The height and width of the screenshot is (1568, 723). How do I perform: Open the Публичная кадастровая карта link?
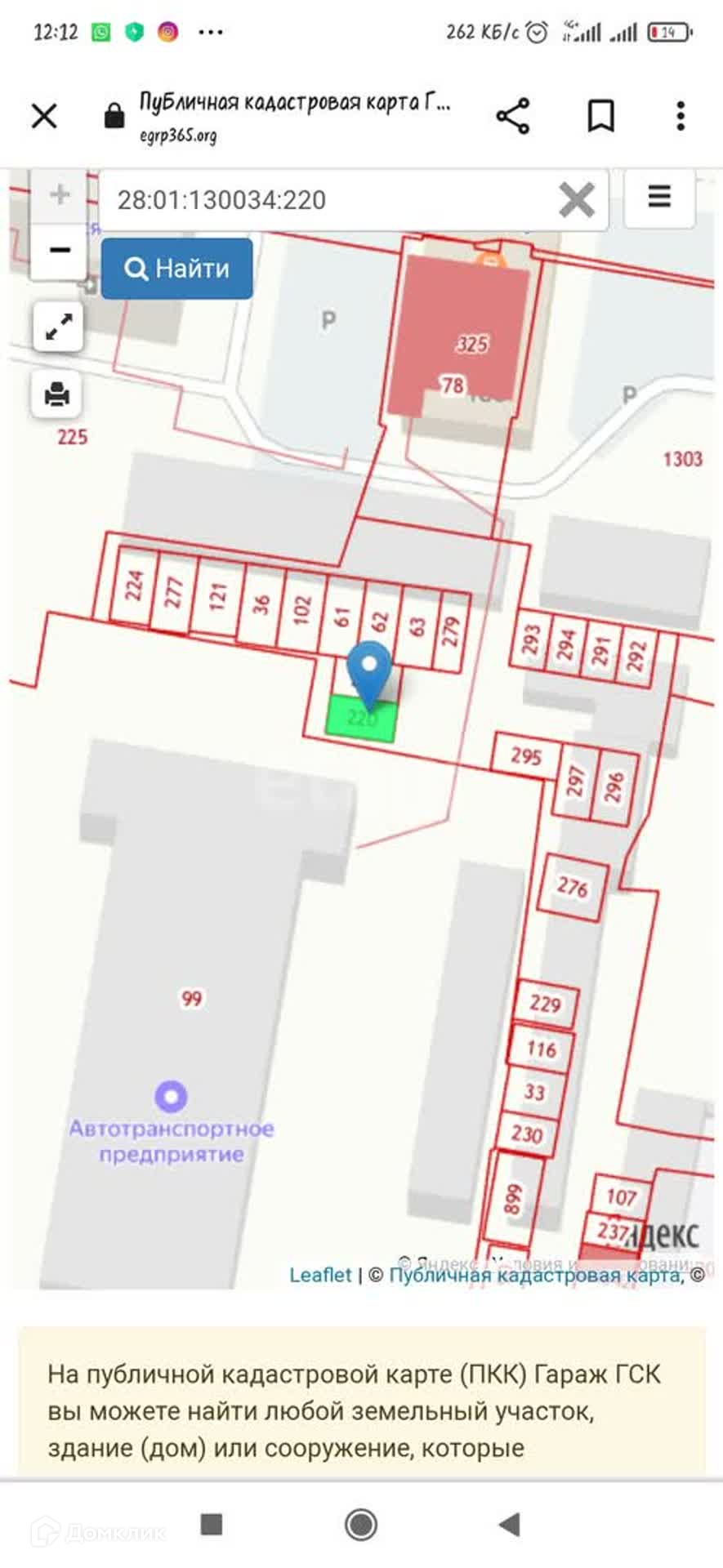point(535,1275)
